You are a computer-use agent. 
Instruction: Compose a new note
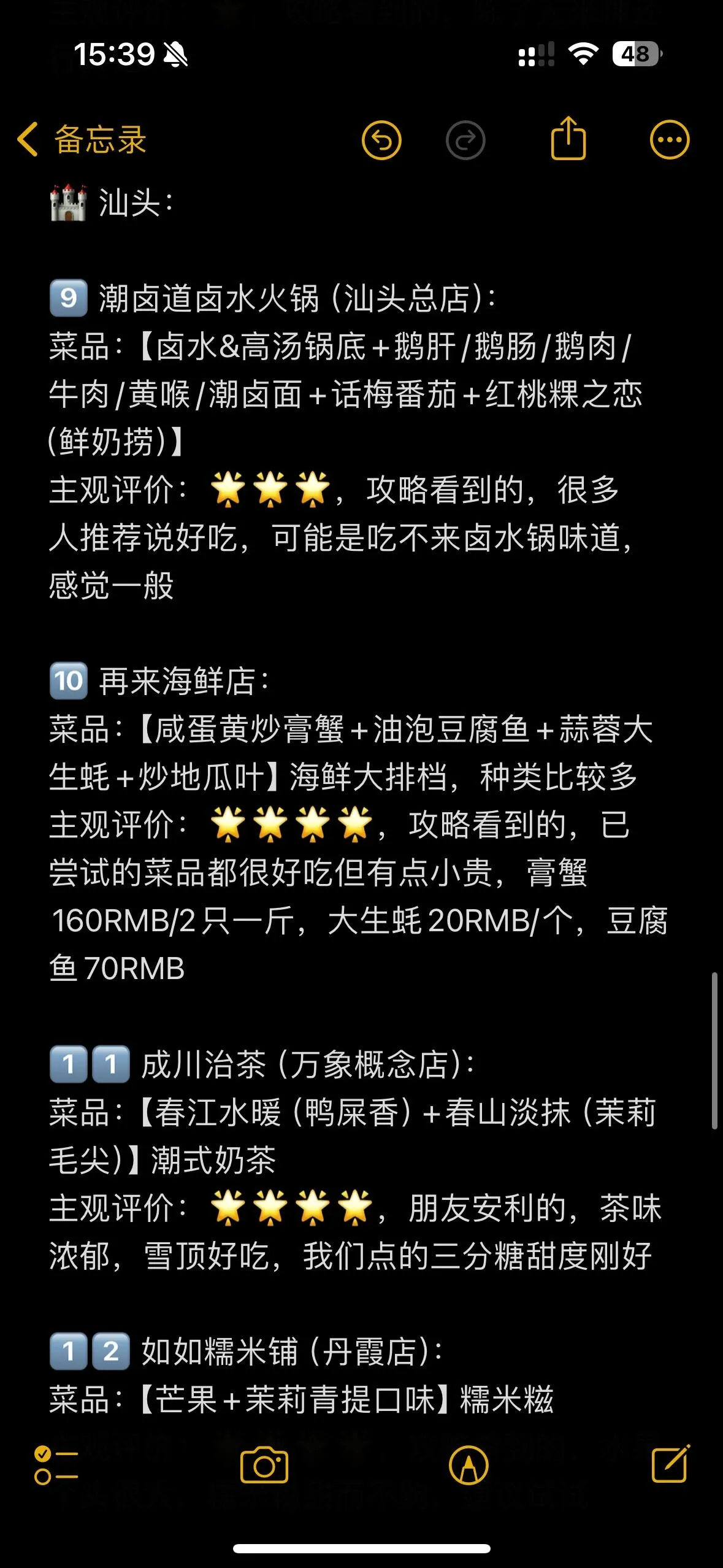670,1464
